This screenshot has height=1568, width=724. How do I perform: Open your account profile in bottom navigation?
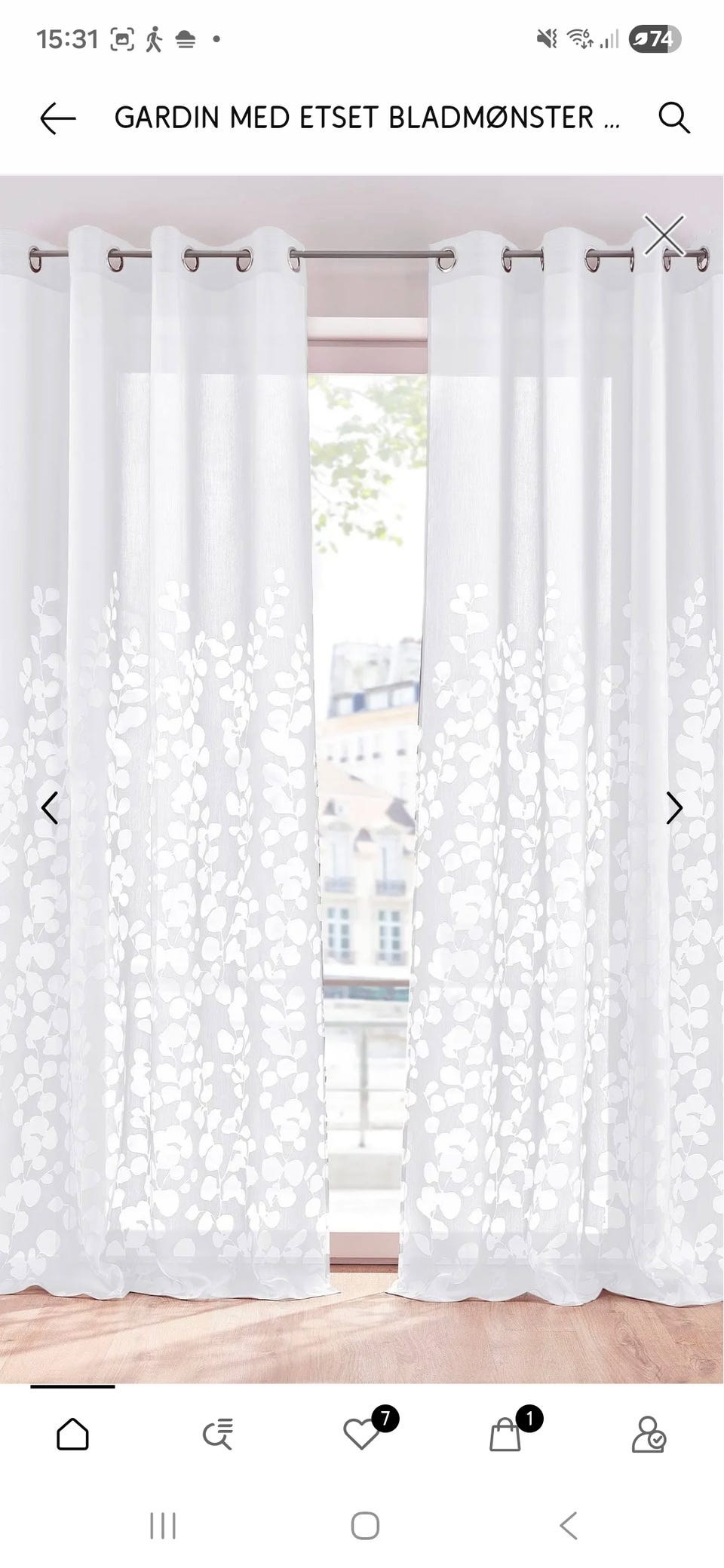pos(650,1433)
